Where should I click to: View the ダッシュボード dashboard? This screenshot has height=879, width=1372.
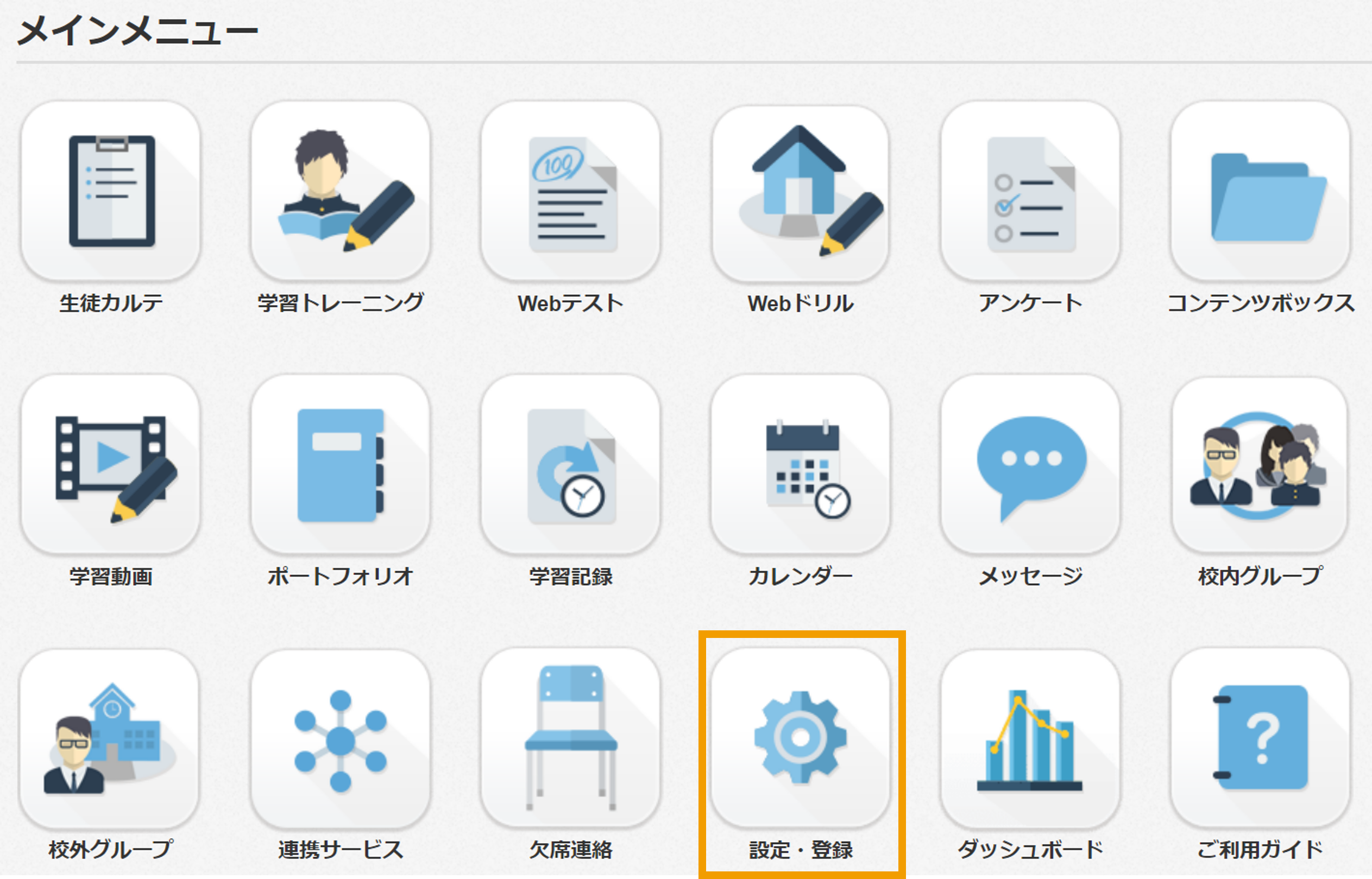(1030, 738)
